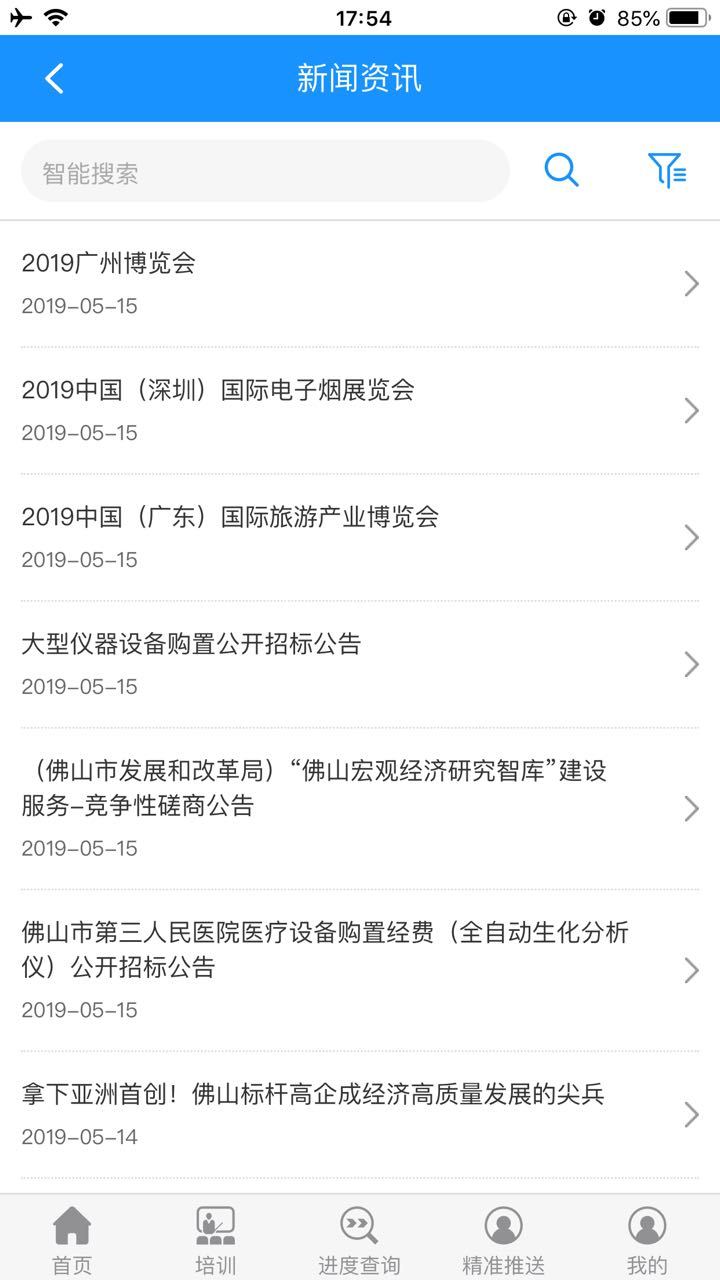Switch to the 培训 tab
720x1280 pixels.
[x=216, y=1240]
